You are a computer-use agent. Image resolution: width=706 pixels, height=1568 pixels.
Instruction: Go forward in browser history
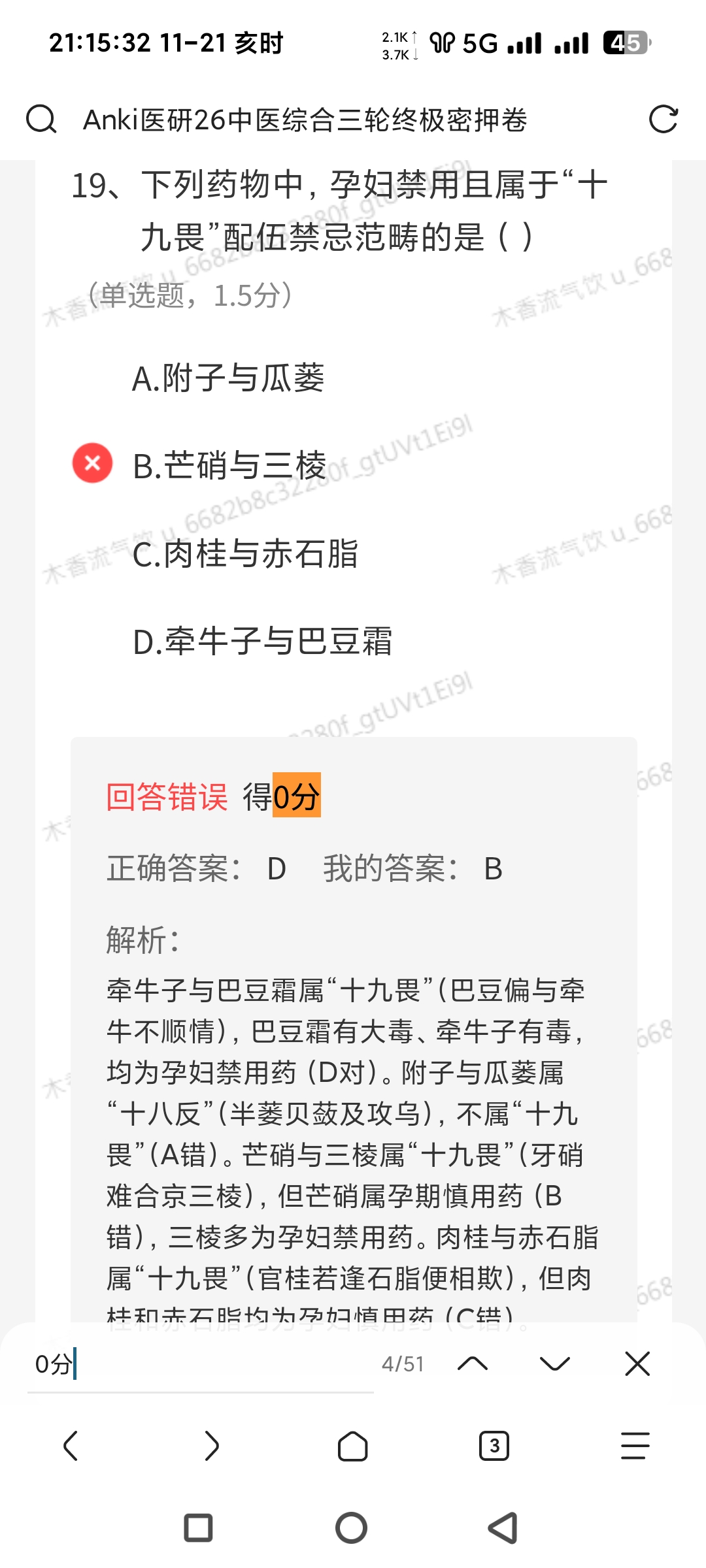point(211,1446)
